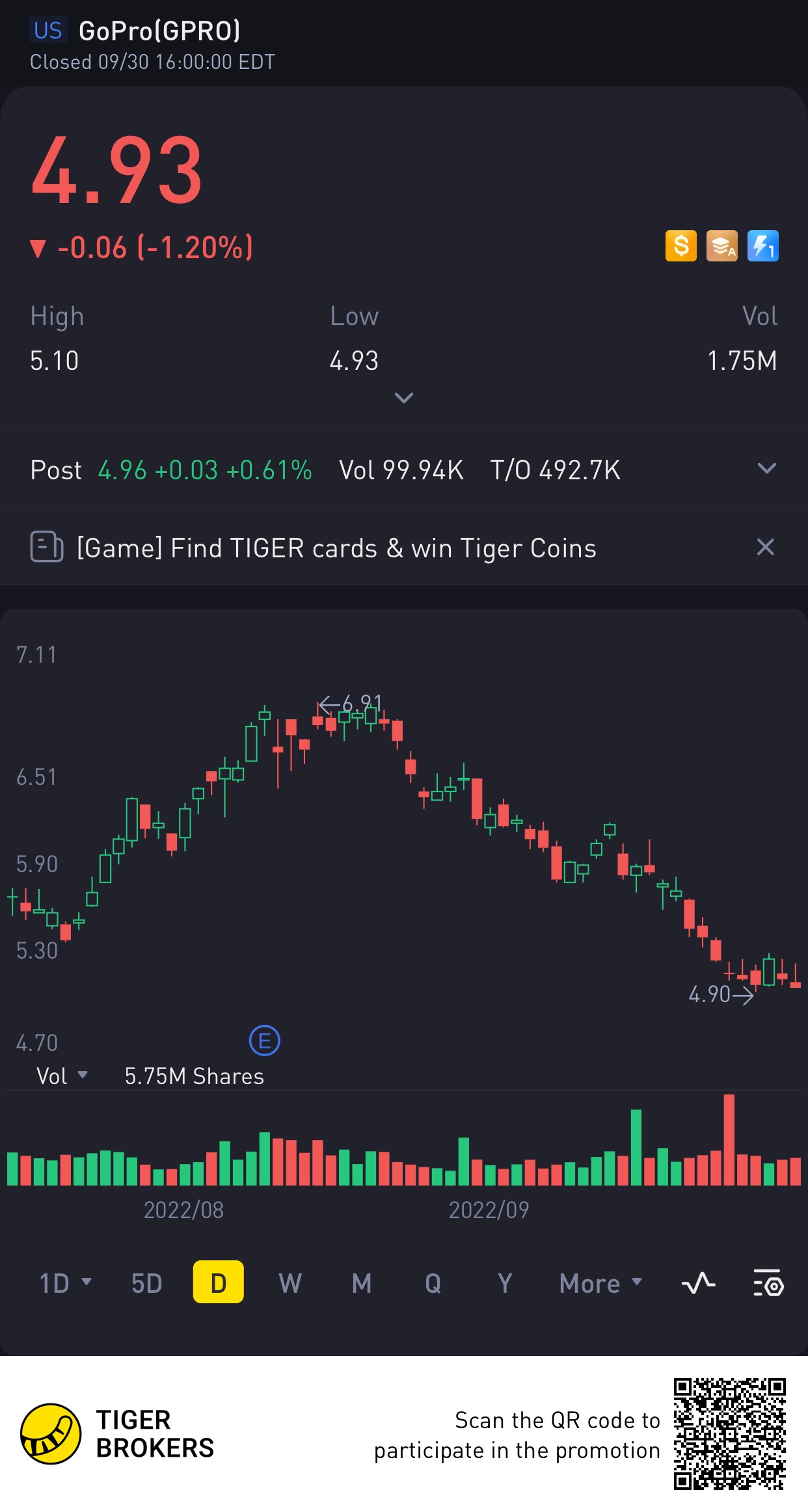Screen dimensions: 808x1512
Task: Open the 1D interval dropdown
Action: coord(65,1283)
